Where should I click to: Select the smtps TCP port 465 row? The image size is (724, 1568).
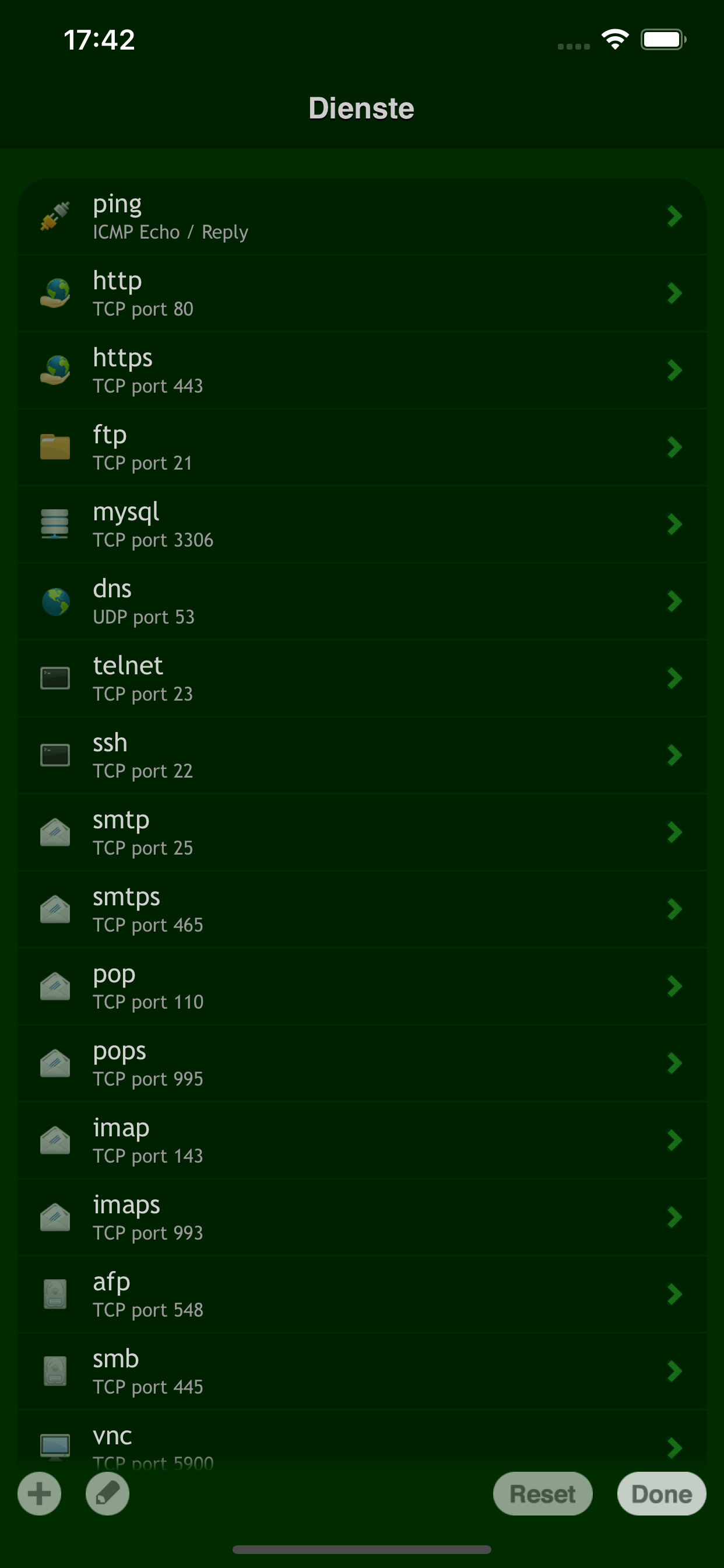click(x=362, y=909)
